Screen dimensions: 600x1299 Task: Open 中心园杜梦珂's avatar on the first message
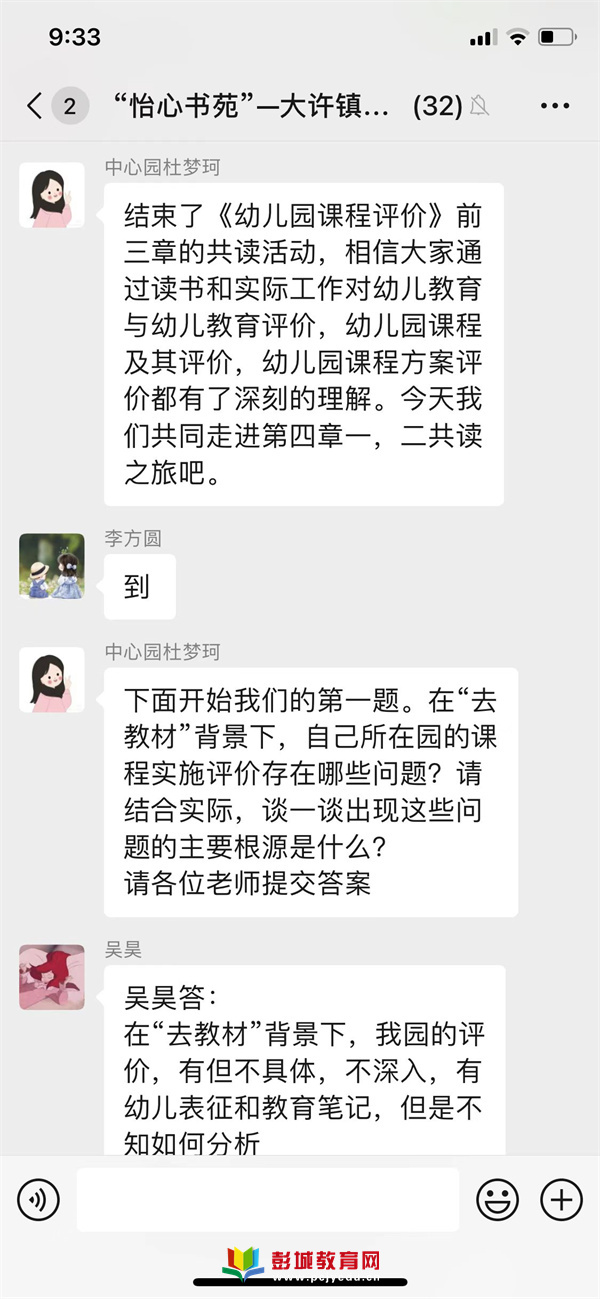(x=52, y=195)
